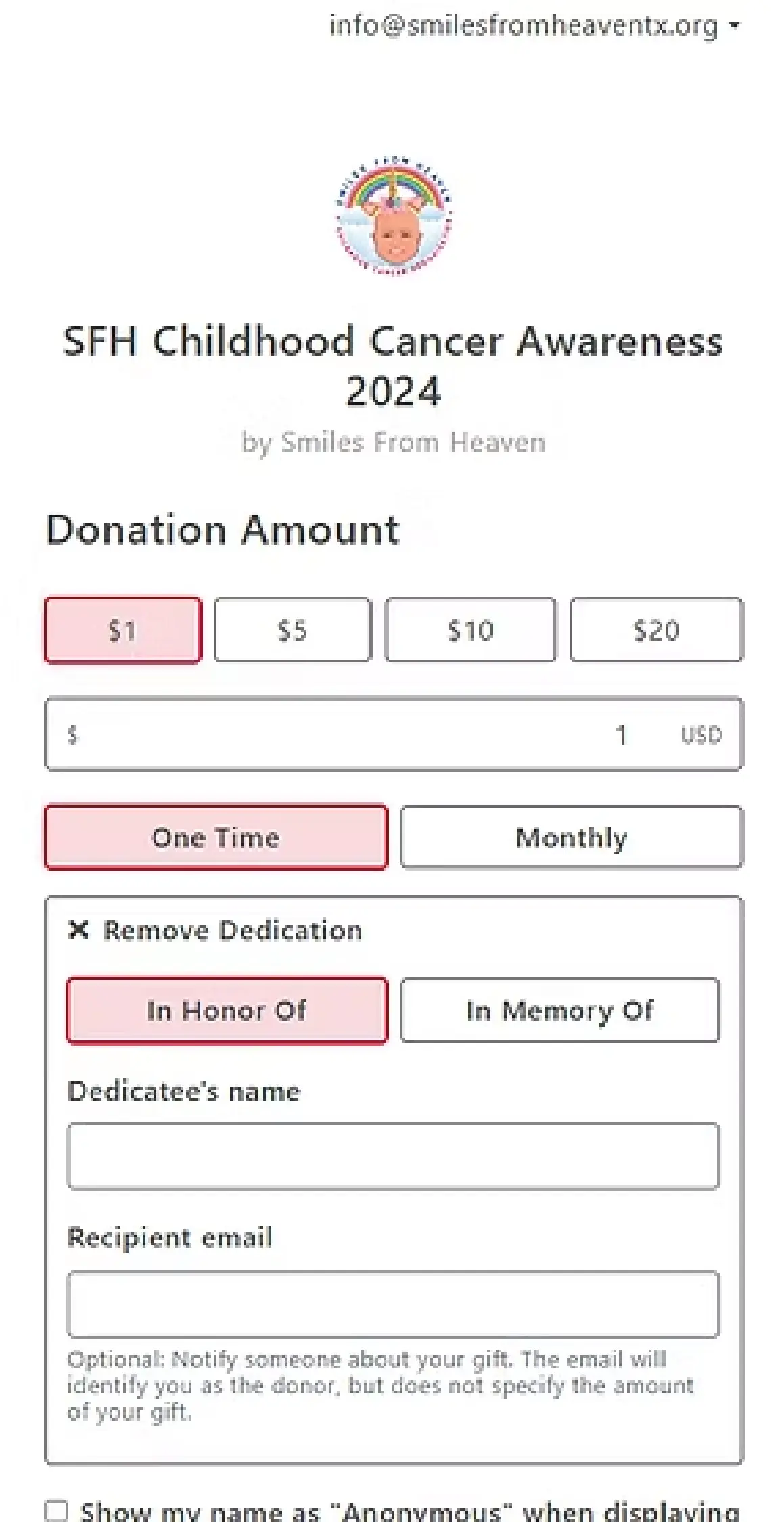784x1522 pixels.
Task: Select the $1 donation amount
Action: tap(123, 630)
